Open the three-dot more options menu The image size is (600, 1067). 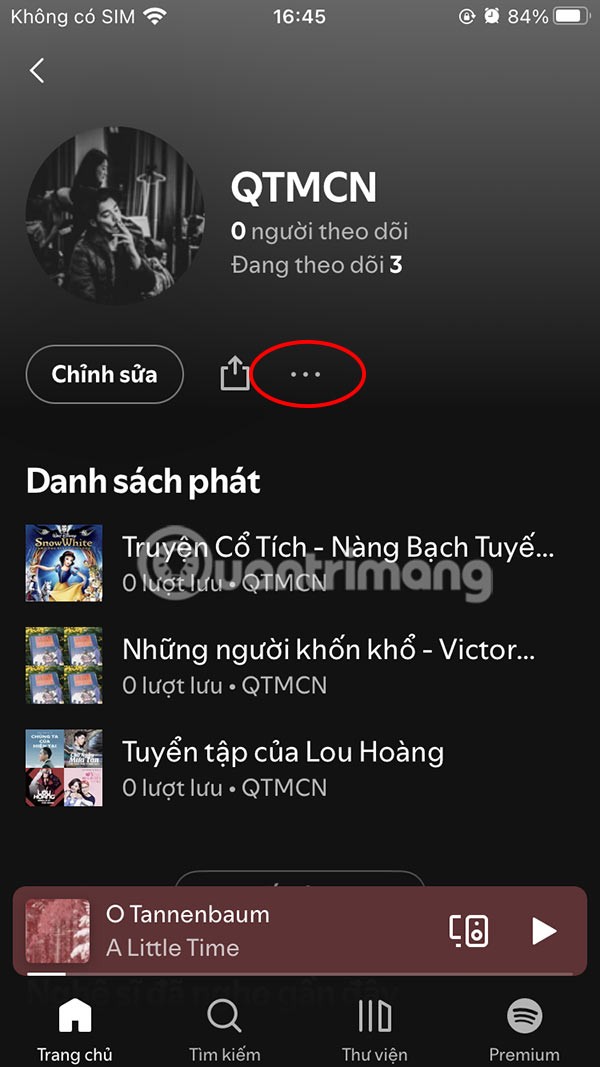pos(305,374)
